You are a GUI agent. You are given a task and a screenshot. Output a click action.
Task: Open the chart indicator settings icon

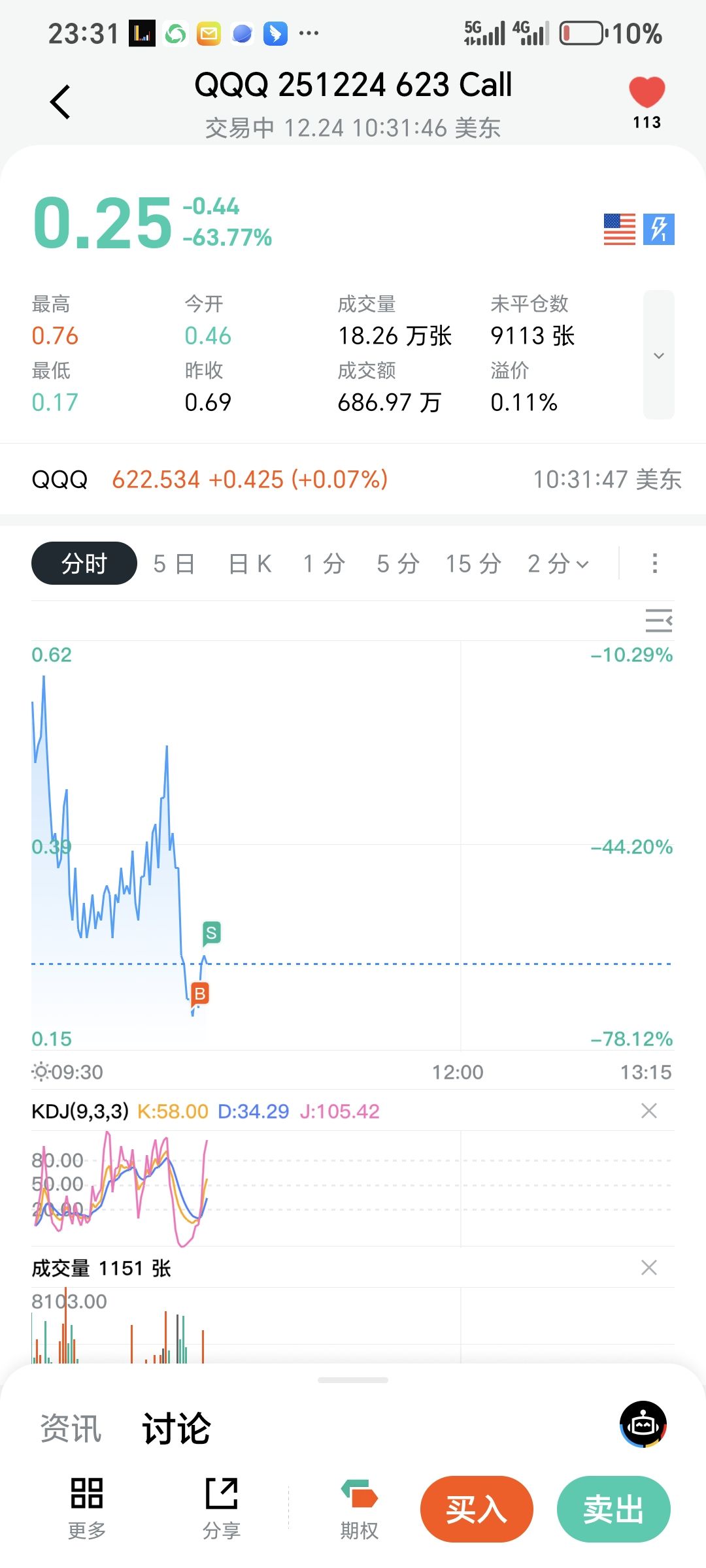pos(658,620)
